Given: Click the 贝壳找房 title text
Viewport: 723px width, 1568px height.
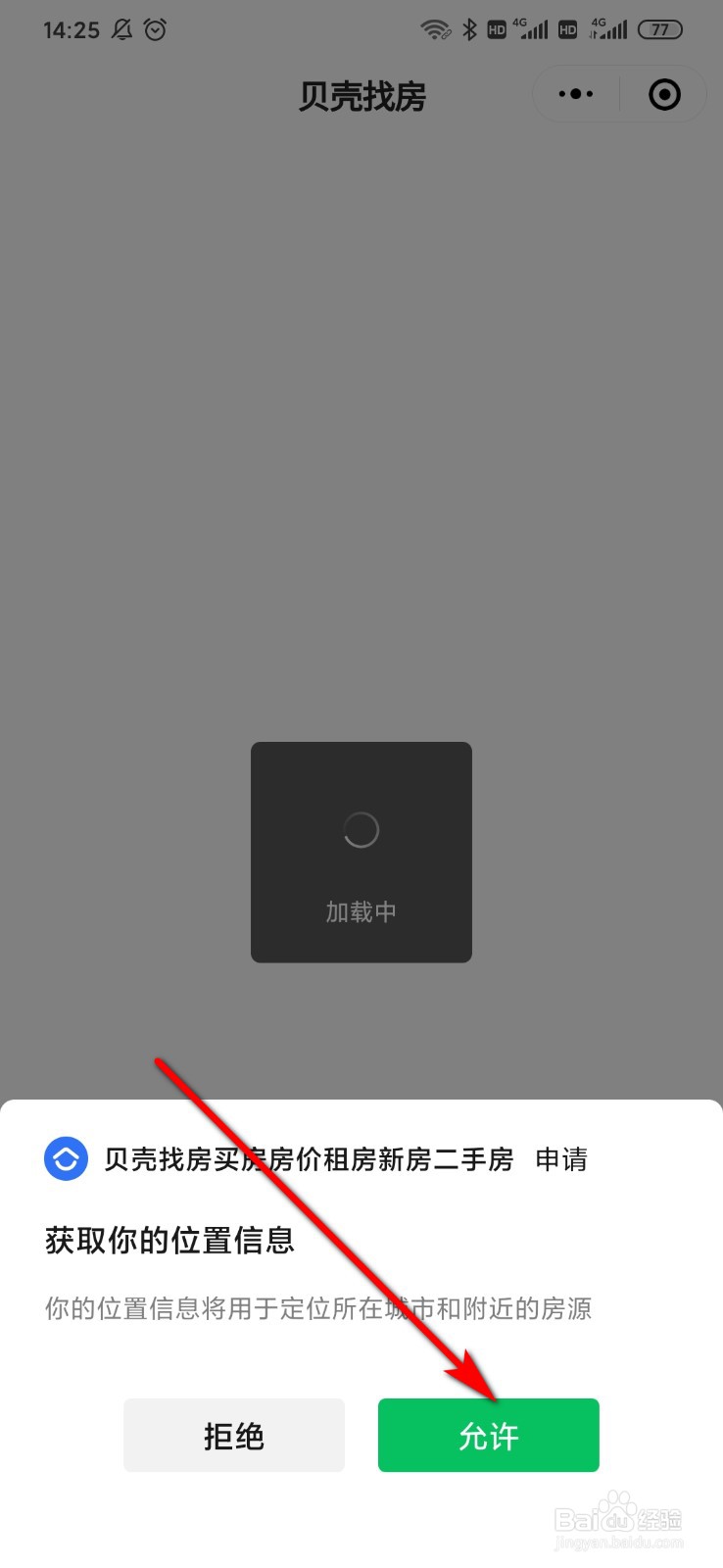Looking at the screenshot, I should click(361, 95).
